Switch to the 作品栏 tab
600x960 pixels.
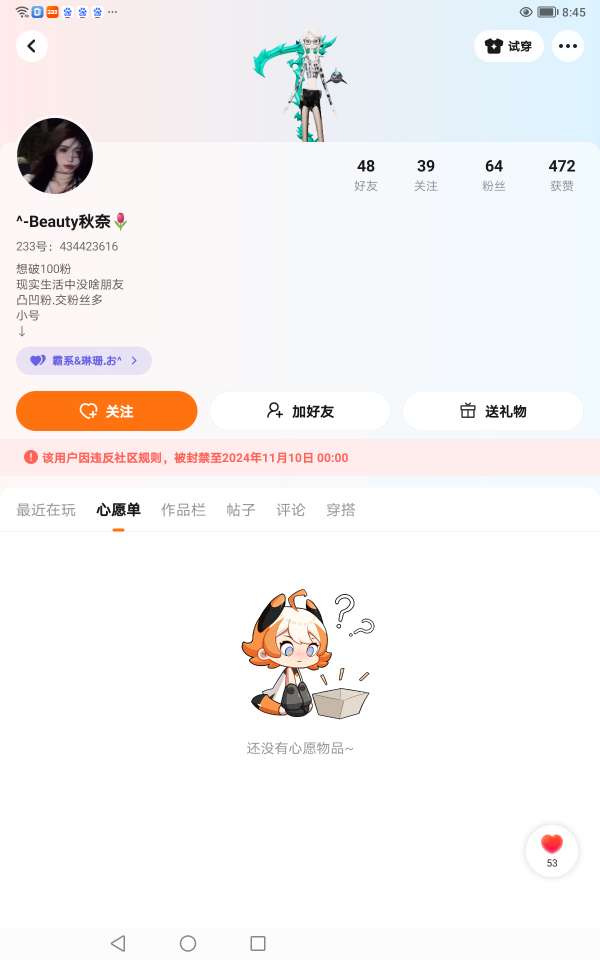pyautogui.click(x=183, y=510)
